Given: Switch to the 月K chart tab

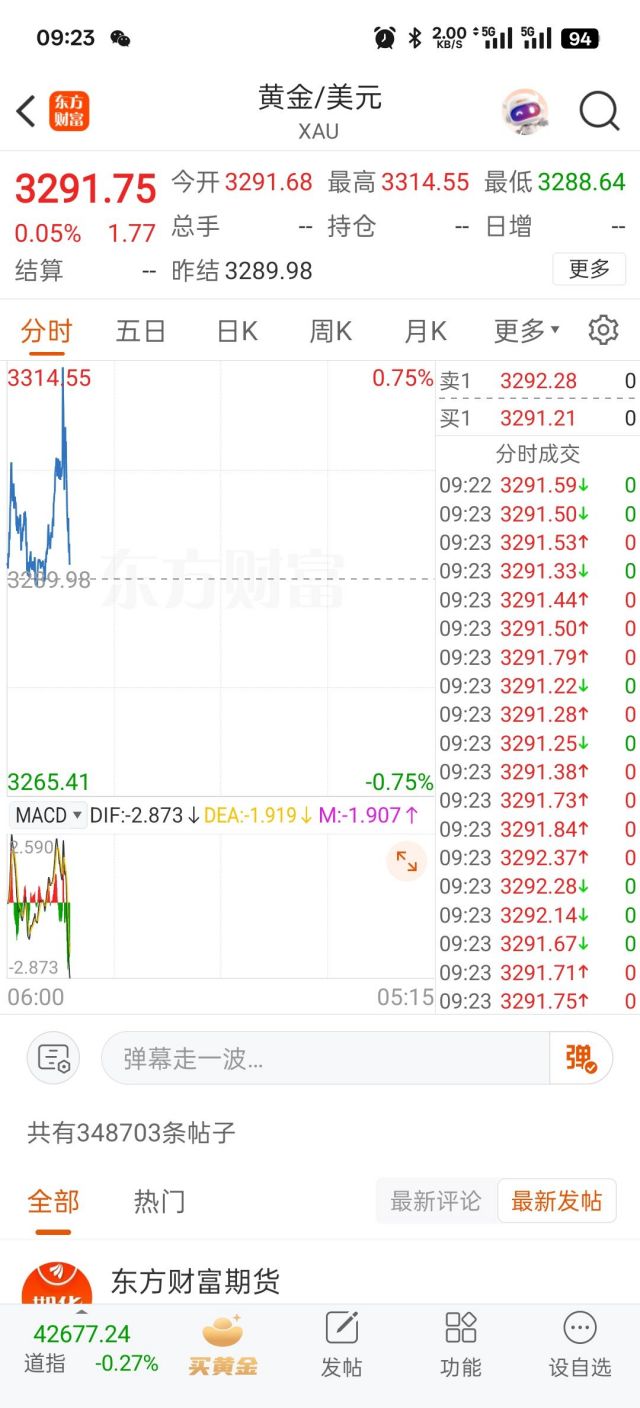Looking at the screenshot, I should tap(425, 331).
